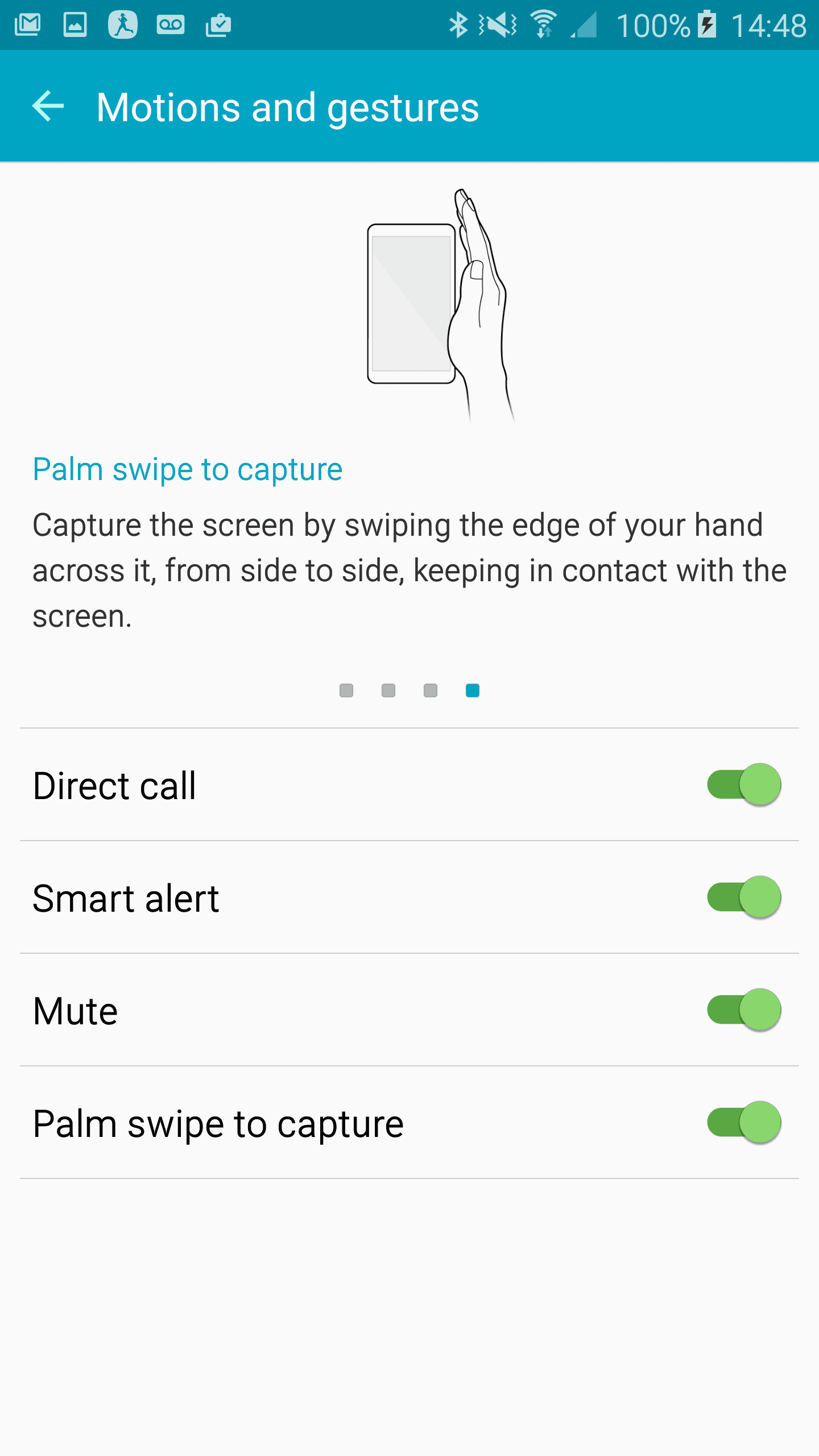Turn off the Direct call switch
The height and width of the screenshot is (1456, 819).
744,785
